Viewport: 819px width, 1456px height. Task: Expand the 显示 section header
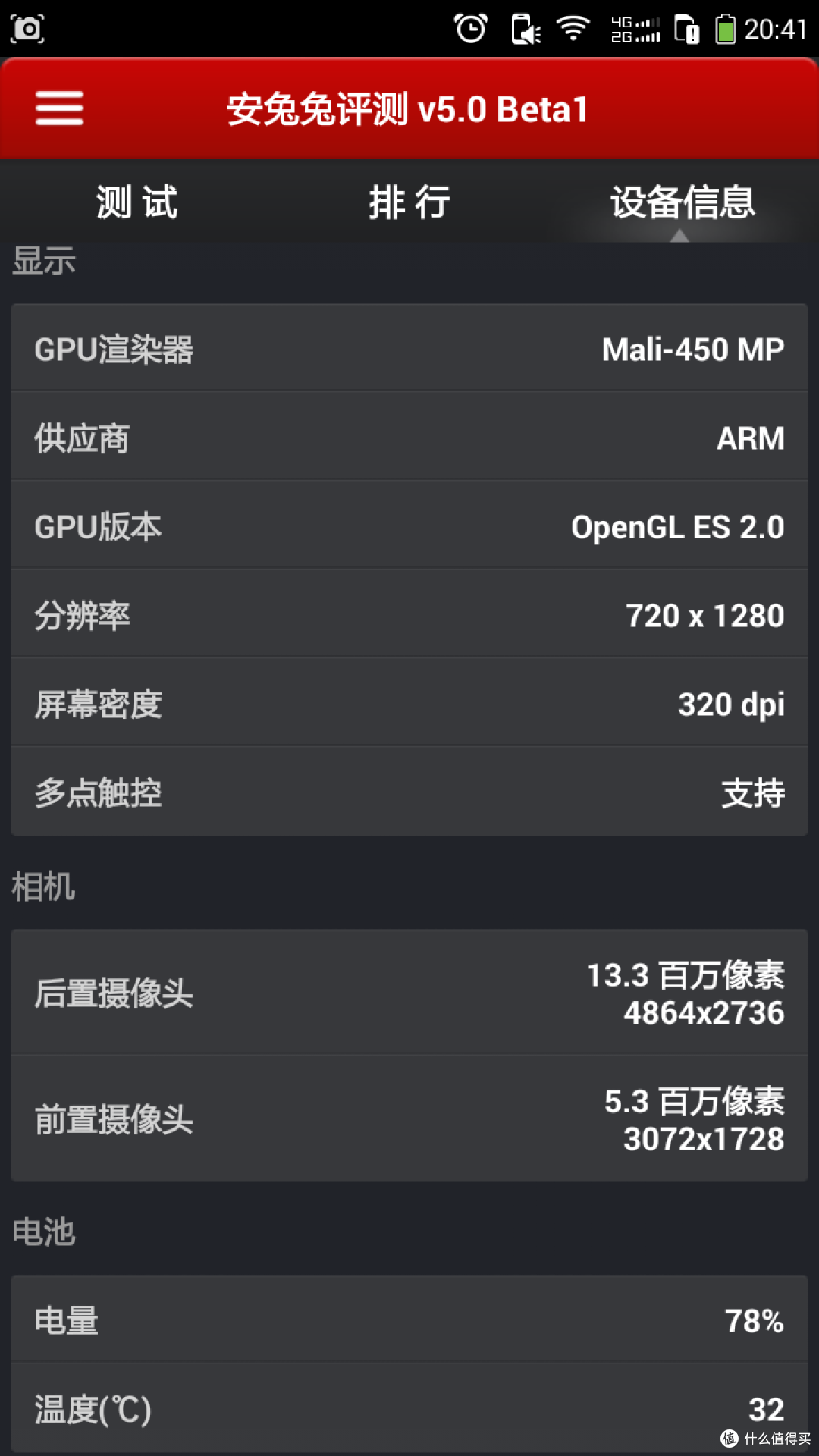[x=42, y=261]
